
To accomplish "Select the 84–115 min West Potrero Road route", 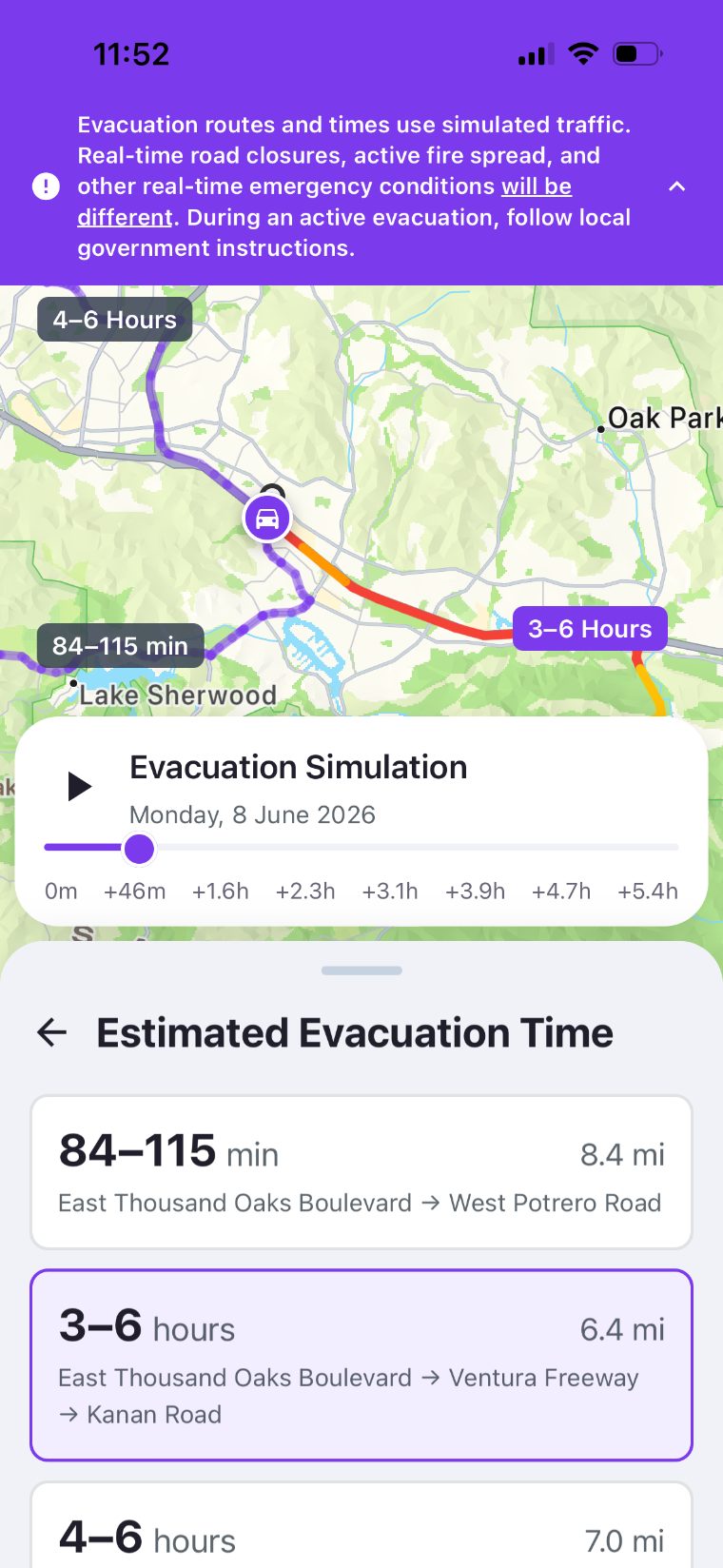I will 361,1172.
